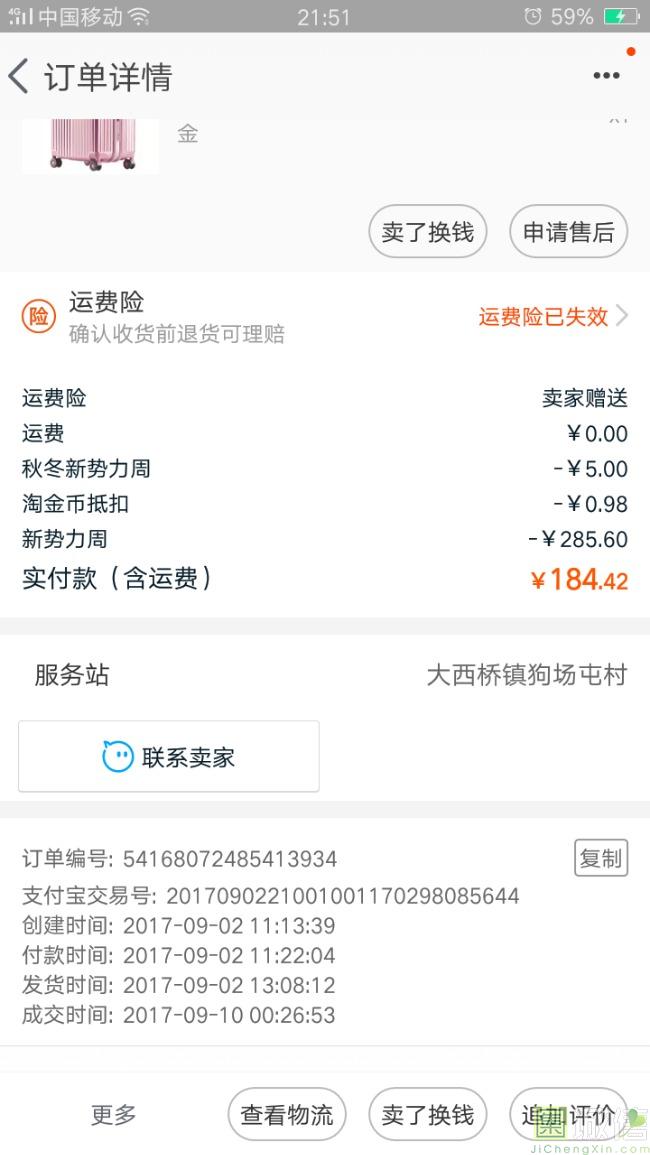Viewport: 650px width, 1155px height.
Task: Tap 申请售后 to request after-sales service
Action: [x=568, y=232]
